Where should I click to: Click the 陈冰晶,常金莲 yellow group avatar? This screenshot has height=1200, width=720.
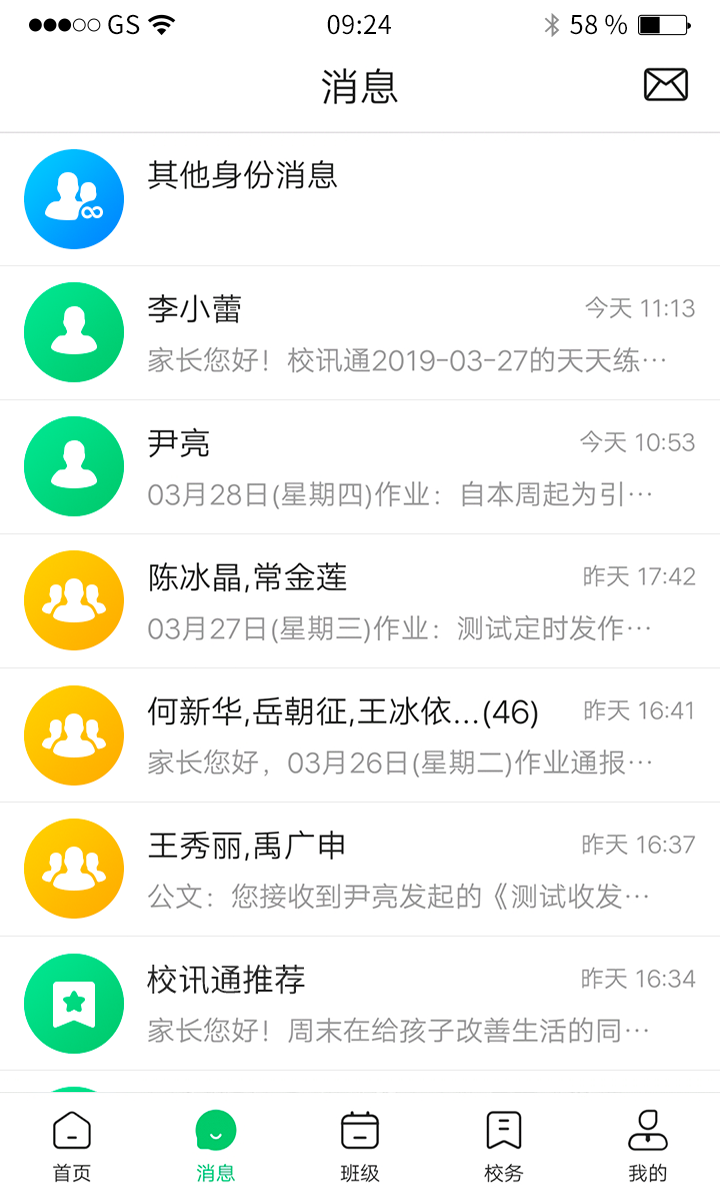(x=74, y=600)
